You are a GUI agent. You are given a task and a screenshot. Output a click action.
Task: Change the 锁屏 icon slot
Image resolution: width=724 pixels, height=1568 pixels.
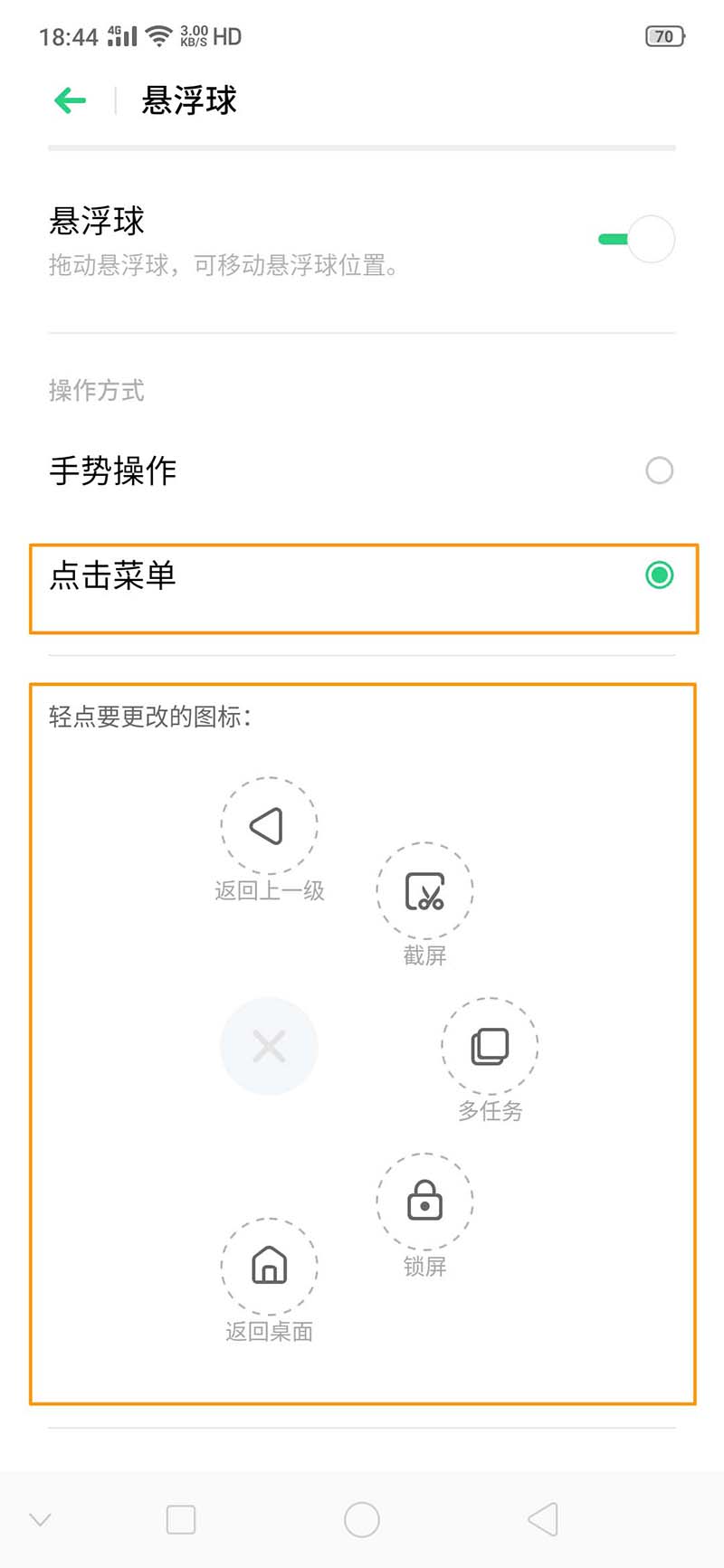[x=424, y=1201]
